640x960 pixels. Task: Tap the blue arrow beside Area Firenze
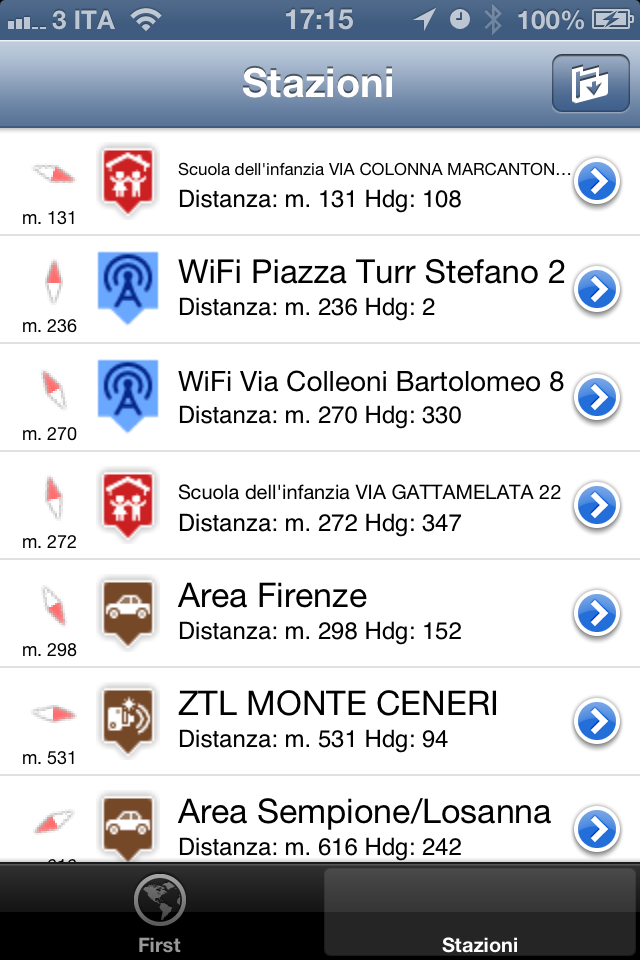pos(597,613)
